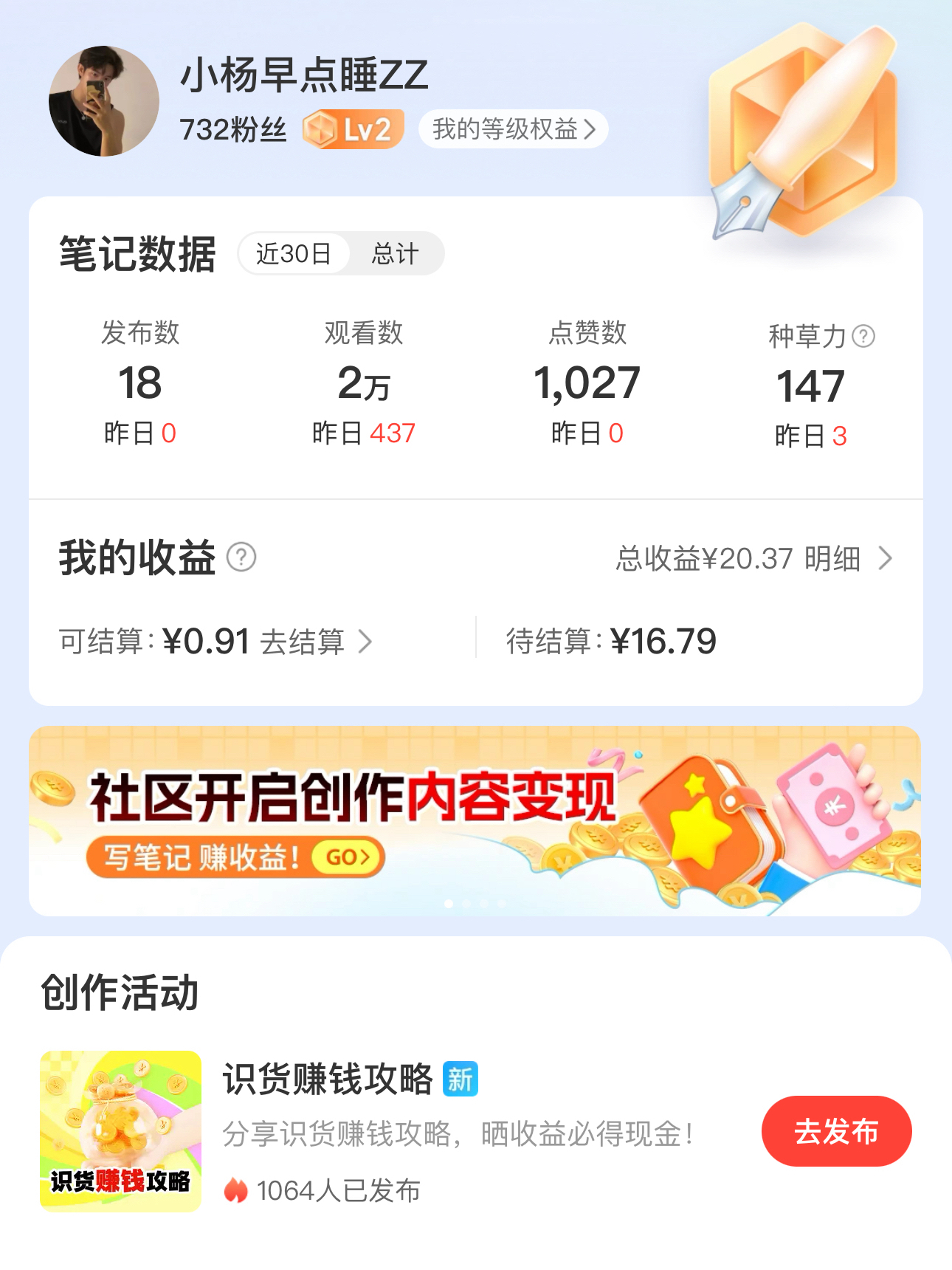The height and width of the screenshot is (1270, 952).
Task: Open the 社区开启创作内容变现 banner
Action: pos(475,821)
